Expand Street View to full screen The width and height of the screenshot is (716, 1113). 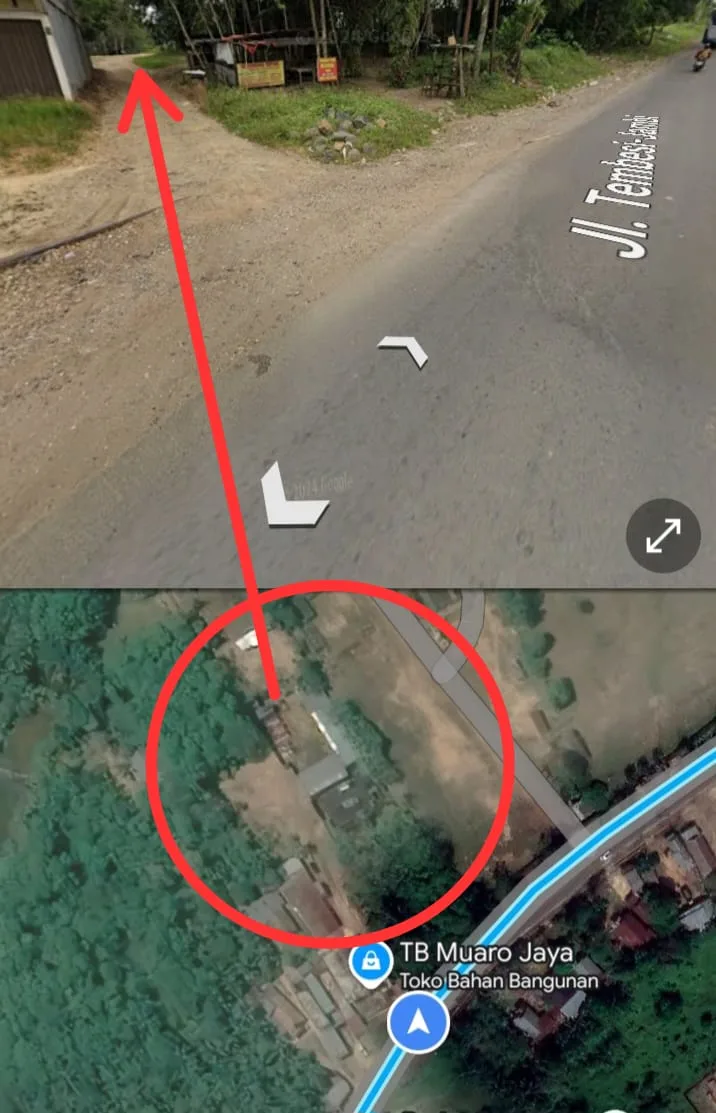[663, 536]
